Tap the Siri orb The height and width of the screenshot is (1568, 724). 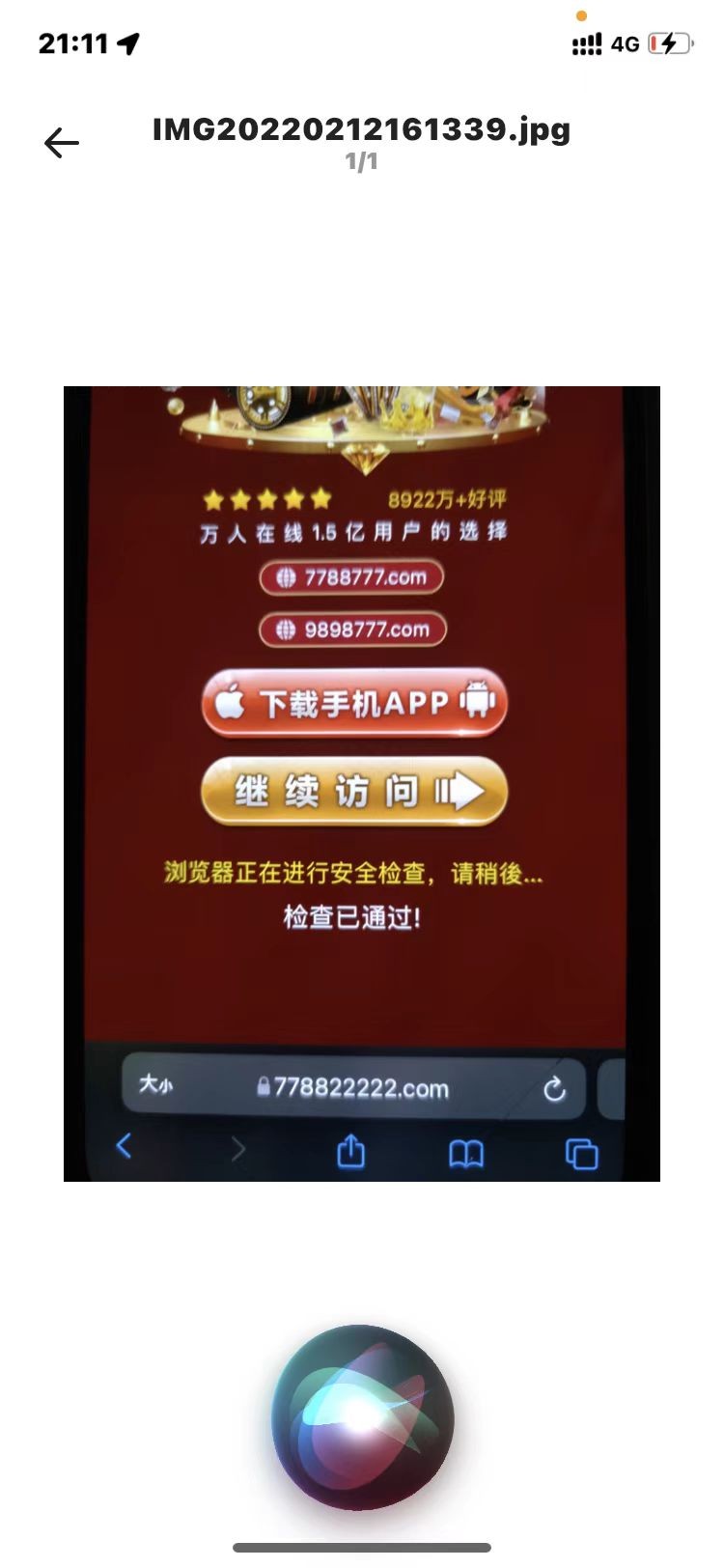click(x=362, y=1416)
